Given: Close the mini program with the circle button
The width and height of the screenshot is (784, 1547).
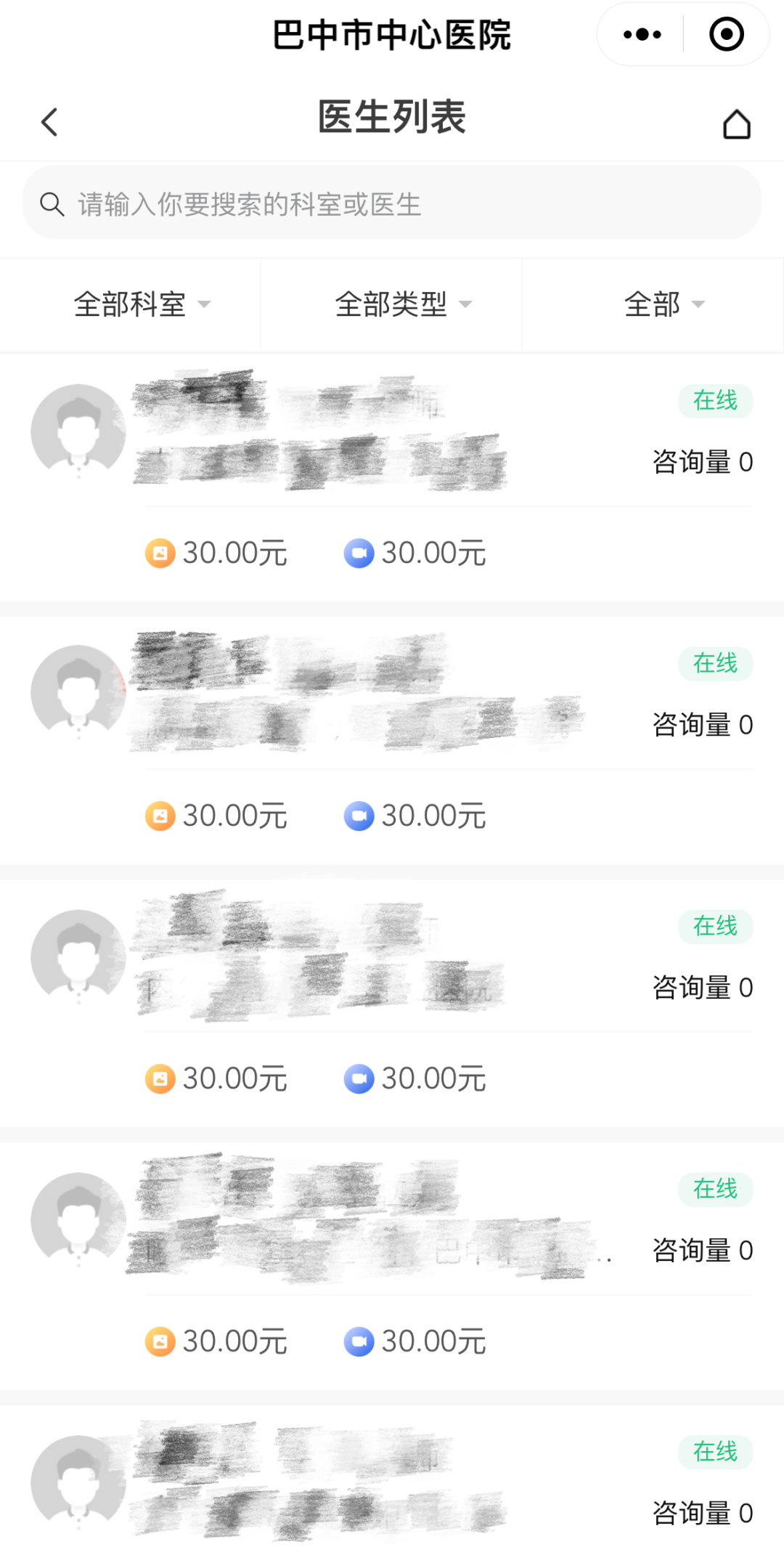Looking at the screenshot, I should point(727,34).
